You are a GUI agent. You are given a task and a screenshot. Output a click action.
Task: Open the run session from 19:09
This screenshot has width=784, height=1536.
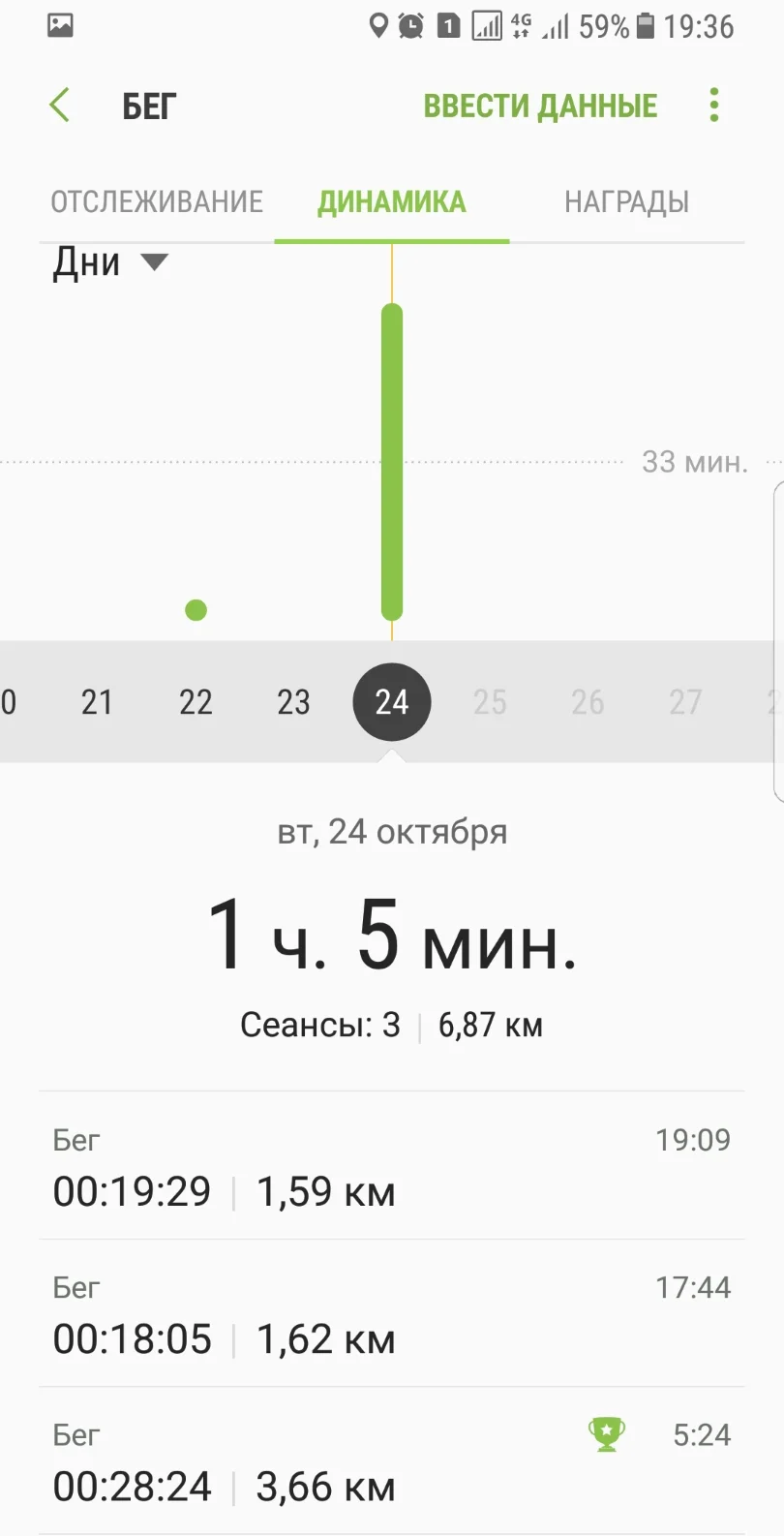click(391, 1168)
